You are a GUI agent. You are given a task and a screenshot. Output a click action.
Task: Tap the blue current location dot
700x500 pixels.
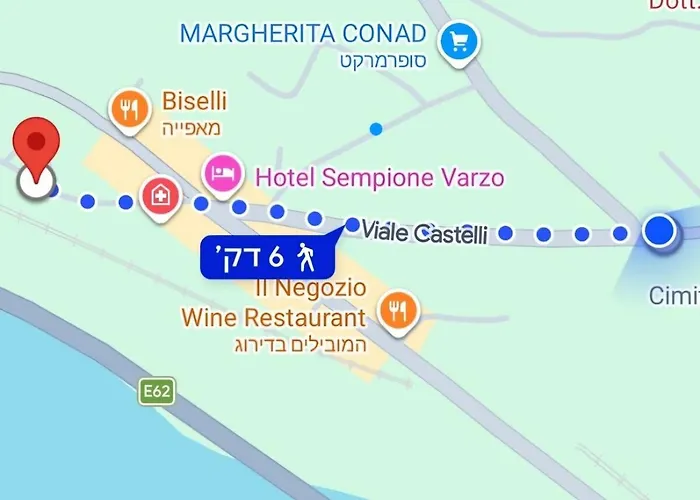click(659, 231)
